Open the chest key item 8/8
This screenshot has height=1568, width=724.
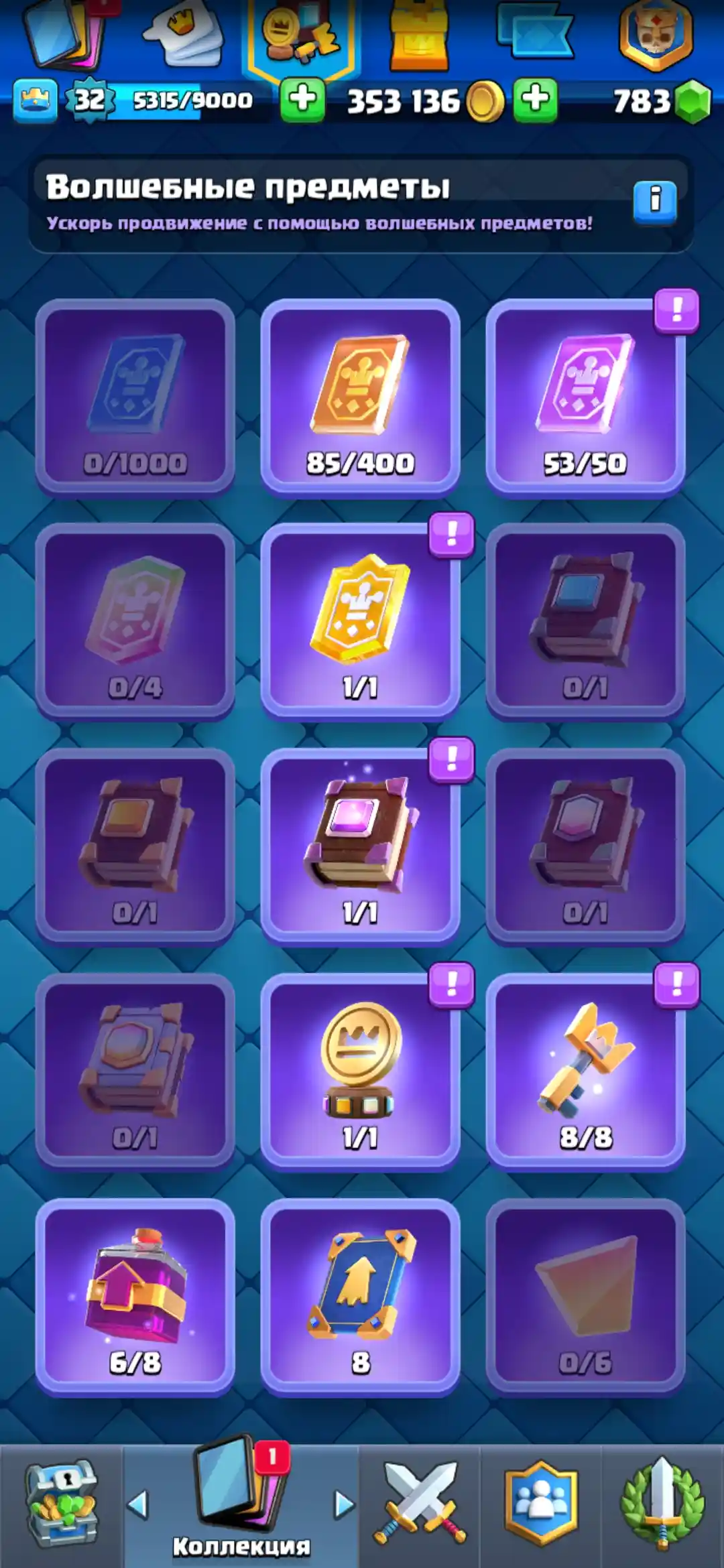tap(585, 1071)
